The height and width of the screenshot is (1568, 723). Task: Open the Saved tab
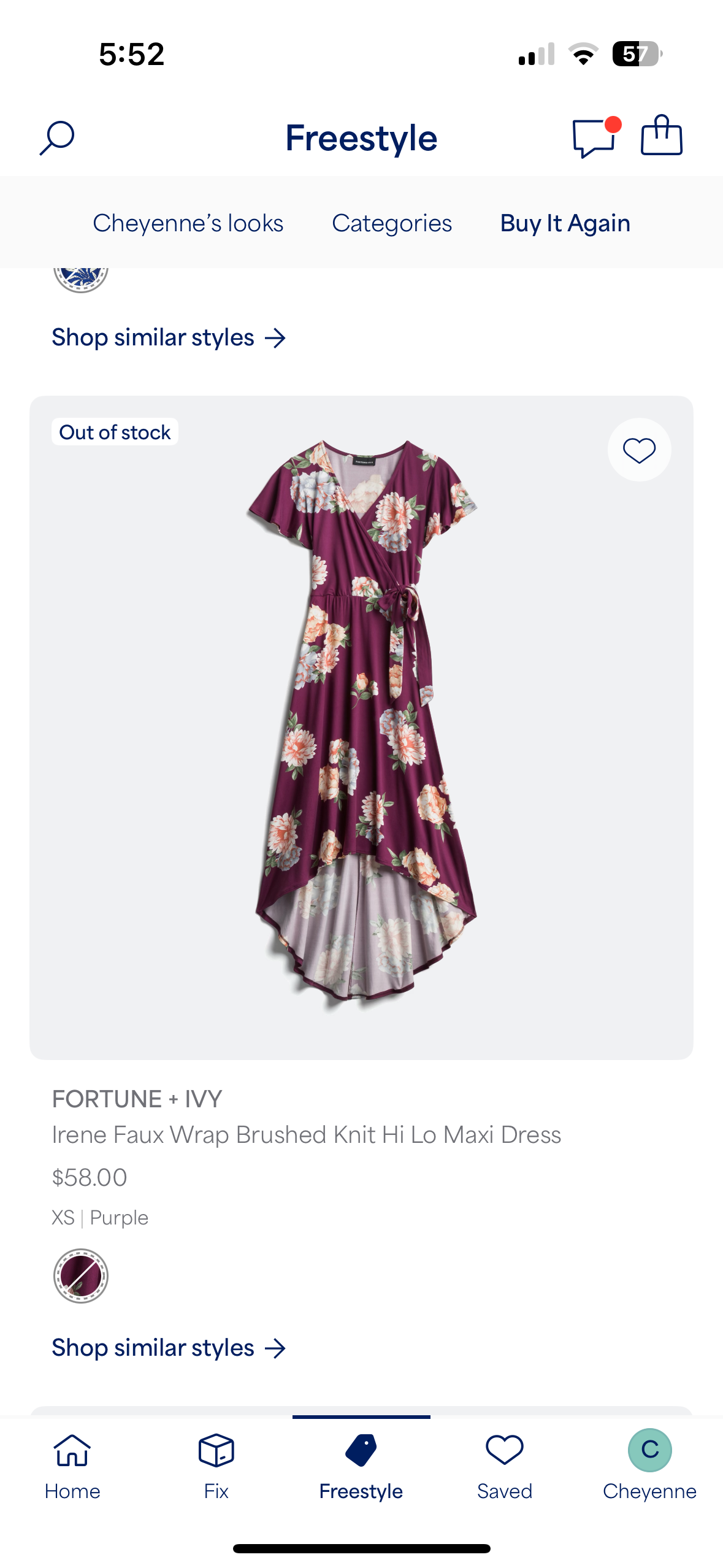click(x=504, y=1467)
